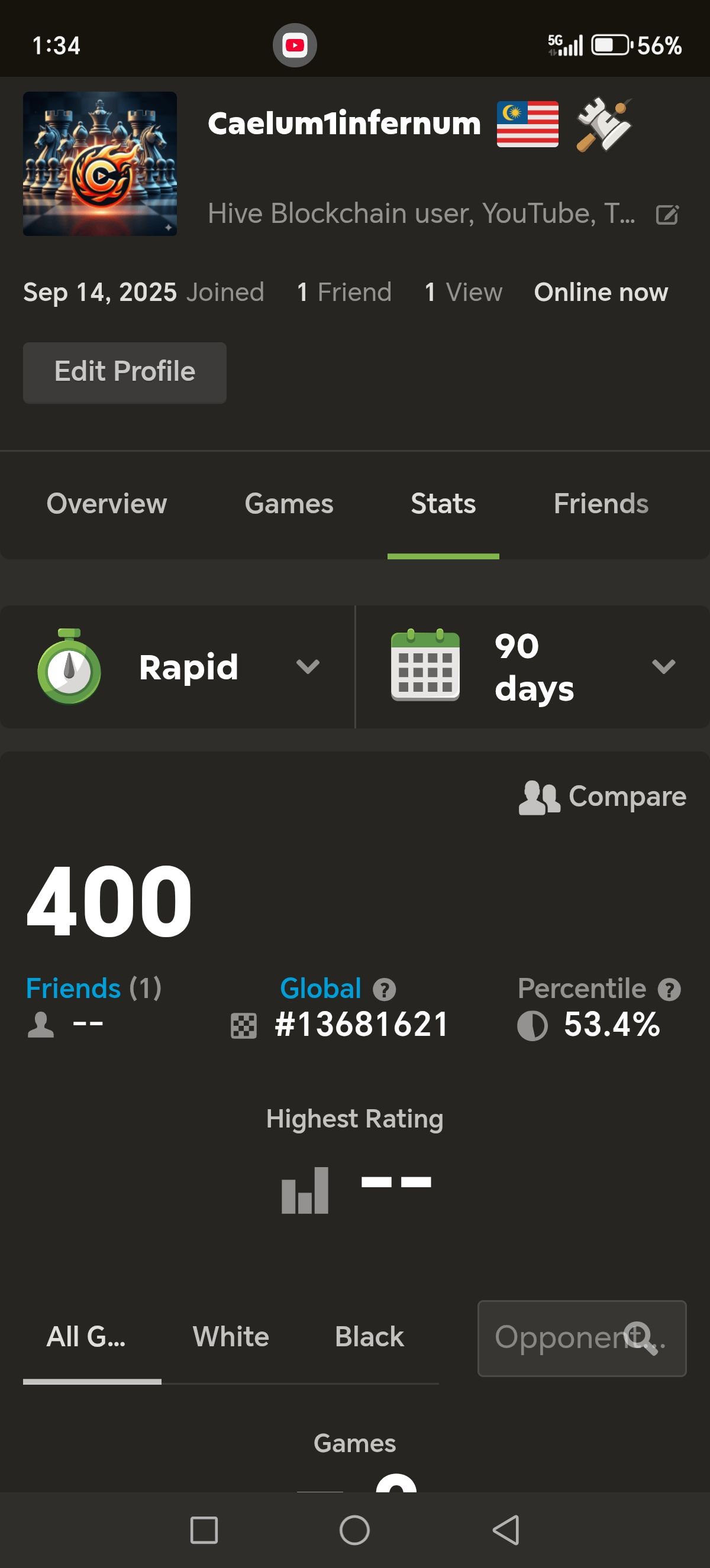Open the Global leaderboard link
The image size is (710, 1568).
320,989
